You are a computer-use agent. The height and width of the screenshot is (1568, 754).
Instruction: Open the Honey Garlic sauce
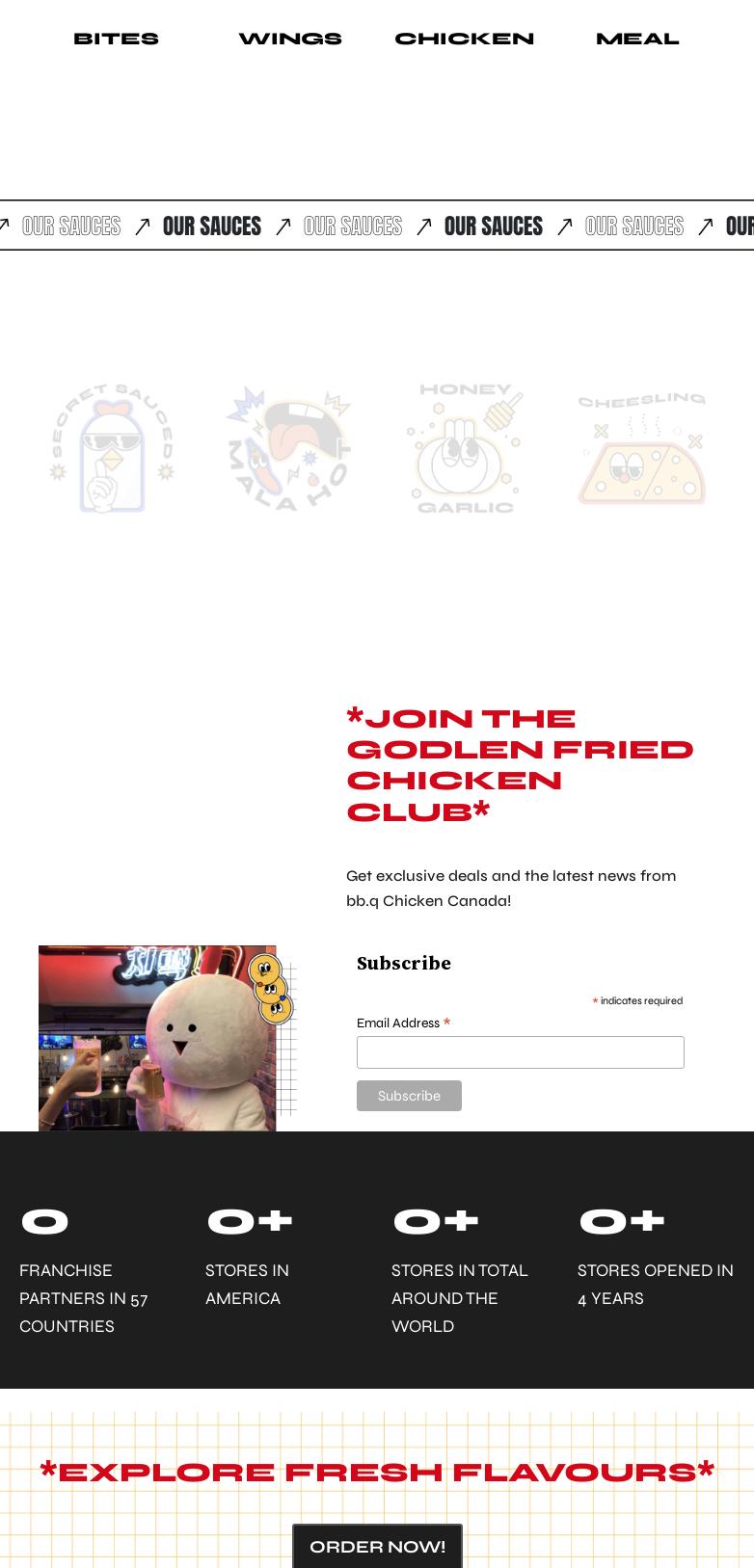465,448
